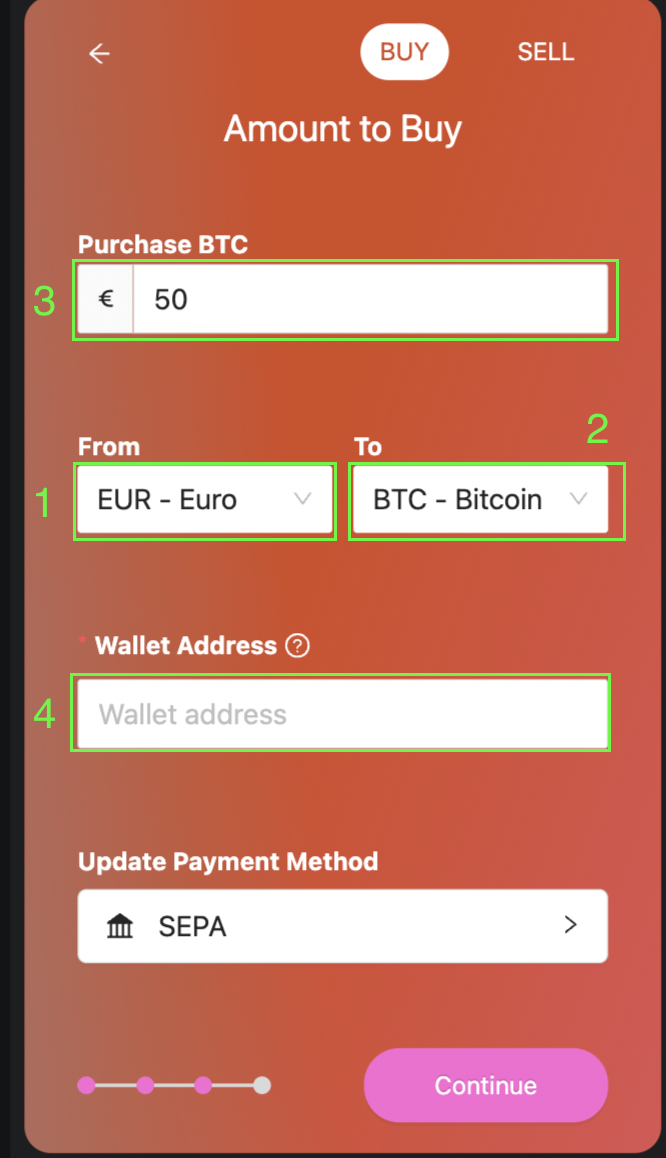Screen dimensions: 666x1158
Task: Focus the Wallet address input field
Action: (x=342, y=714)
